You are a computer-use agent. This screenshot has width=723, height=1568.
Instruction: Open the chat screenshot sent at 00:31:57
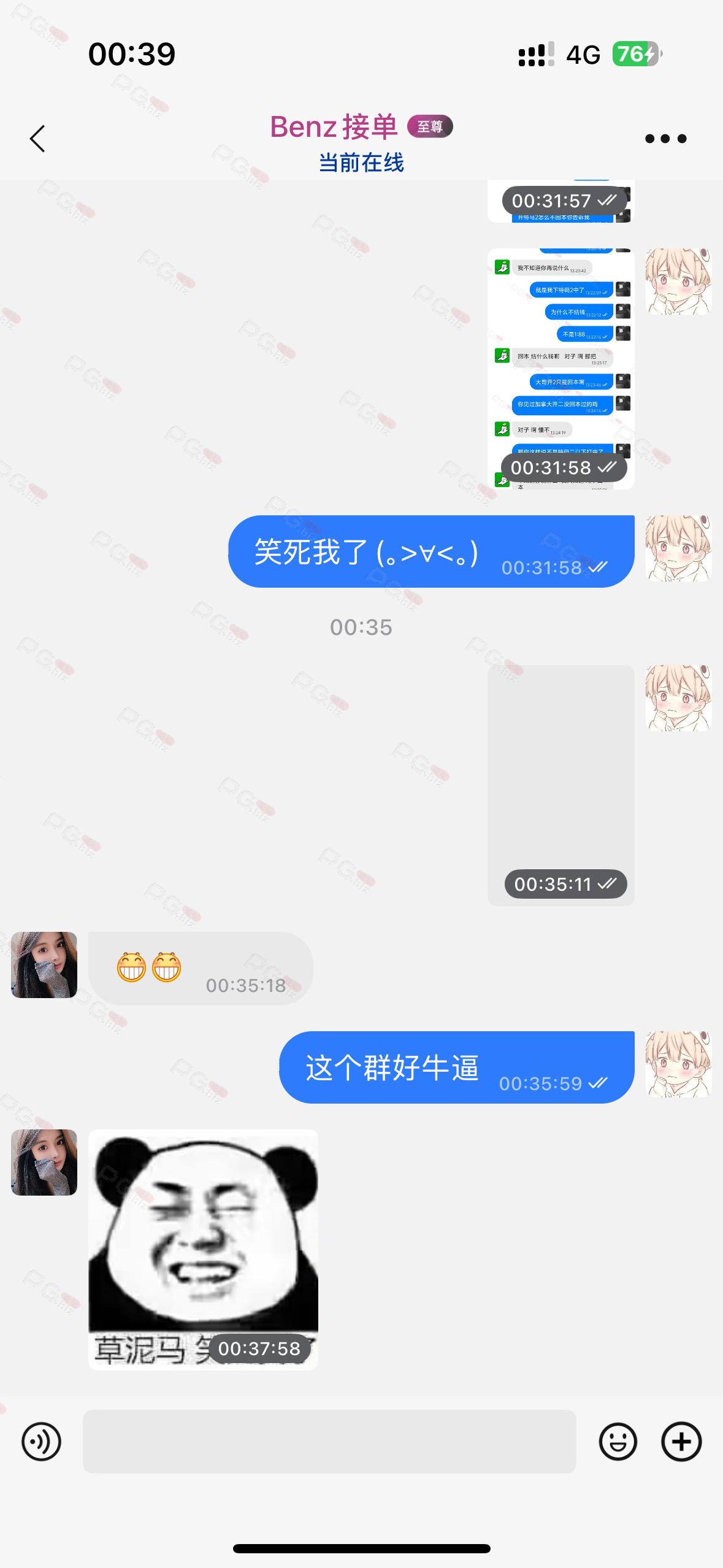(560, 201)
